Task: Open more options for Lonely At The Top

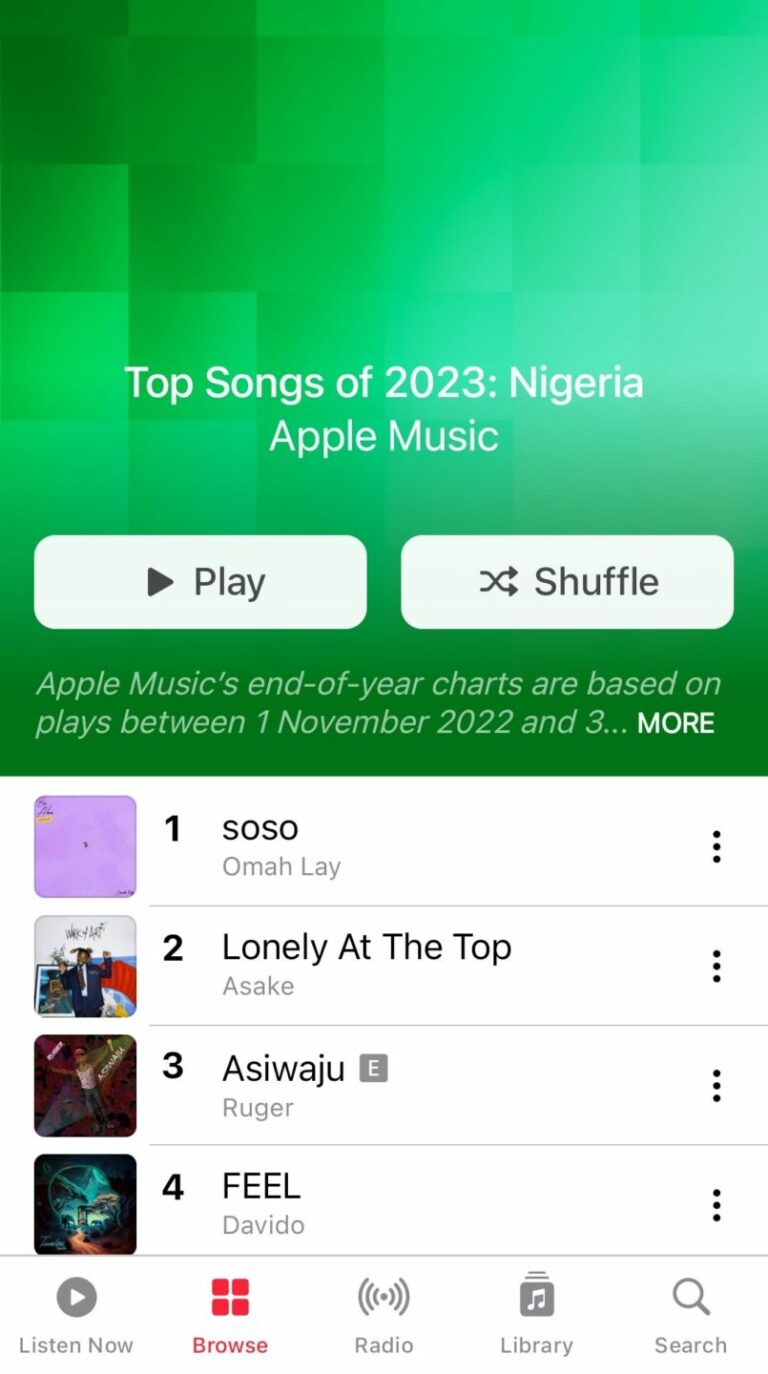Action: [716, 966]
